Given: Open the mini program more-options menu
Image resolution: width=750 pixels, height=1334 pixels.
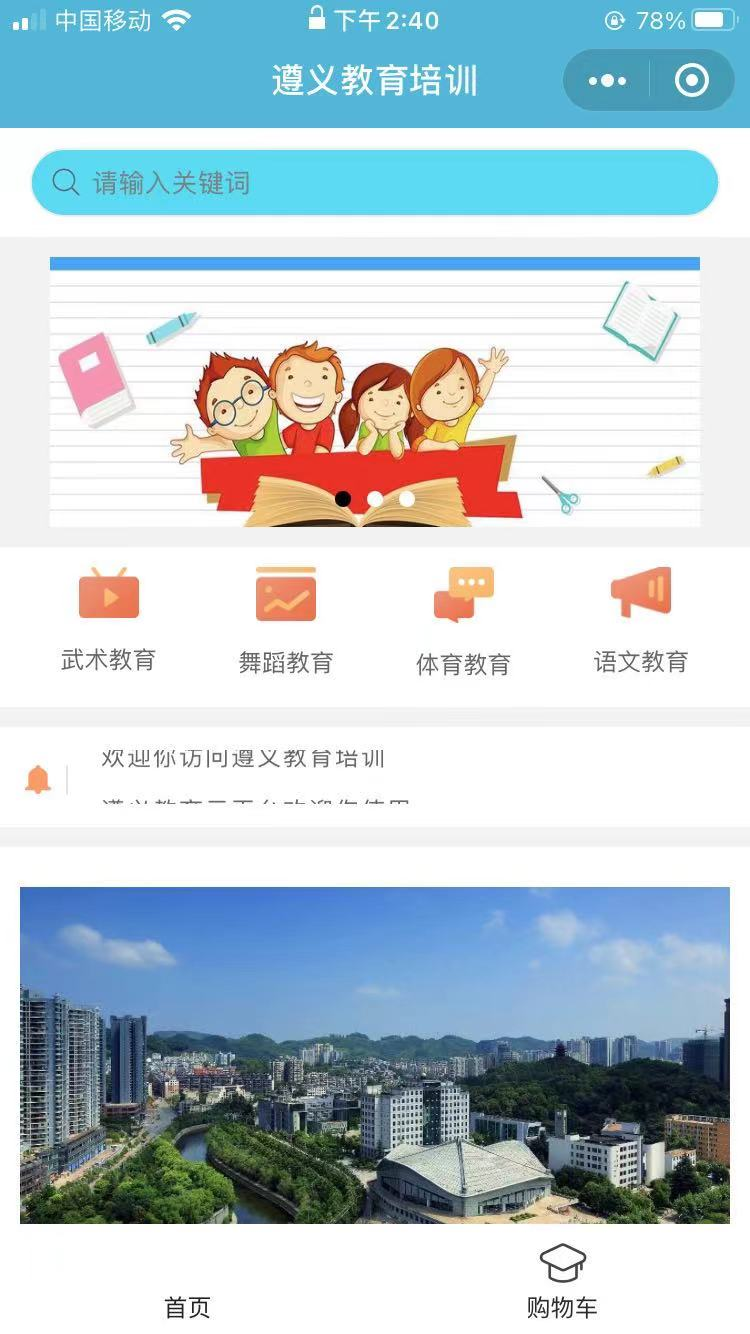Looking at the screenshot, I should point(607,80).
